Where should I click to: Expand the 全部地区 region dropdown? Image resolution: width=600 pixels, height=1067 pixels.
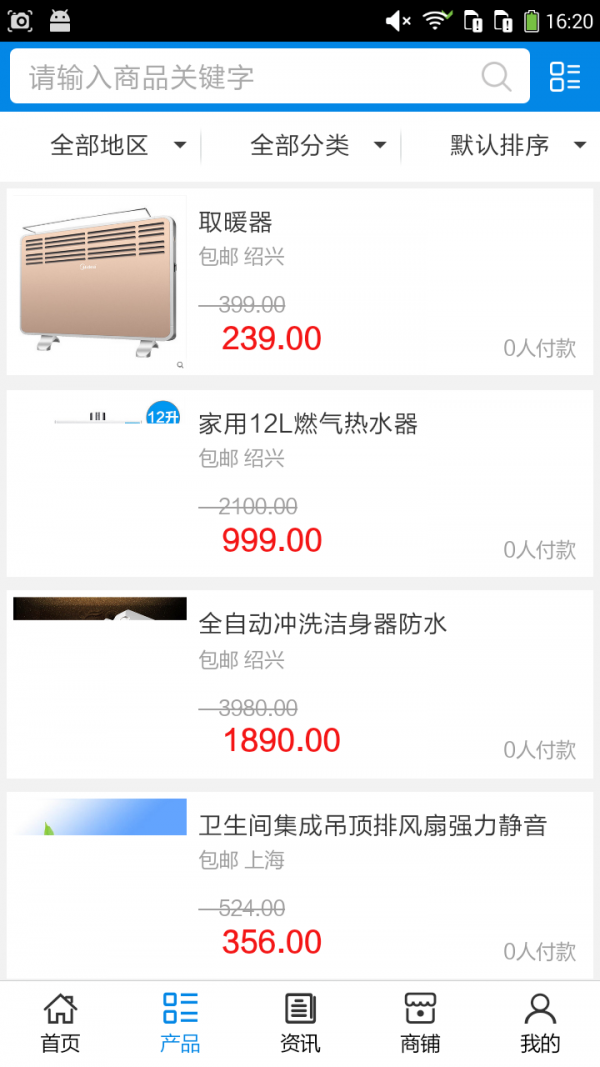pyautogui.click(x=118, y=146)
